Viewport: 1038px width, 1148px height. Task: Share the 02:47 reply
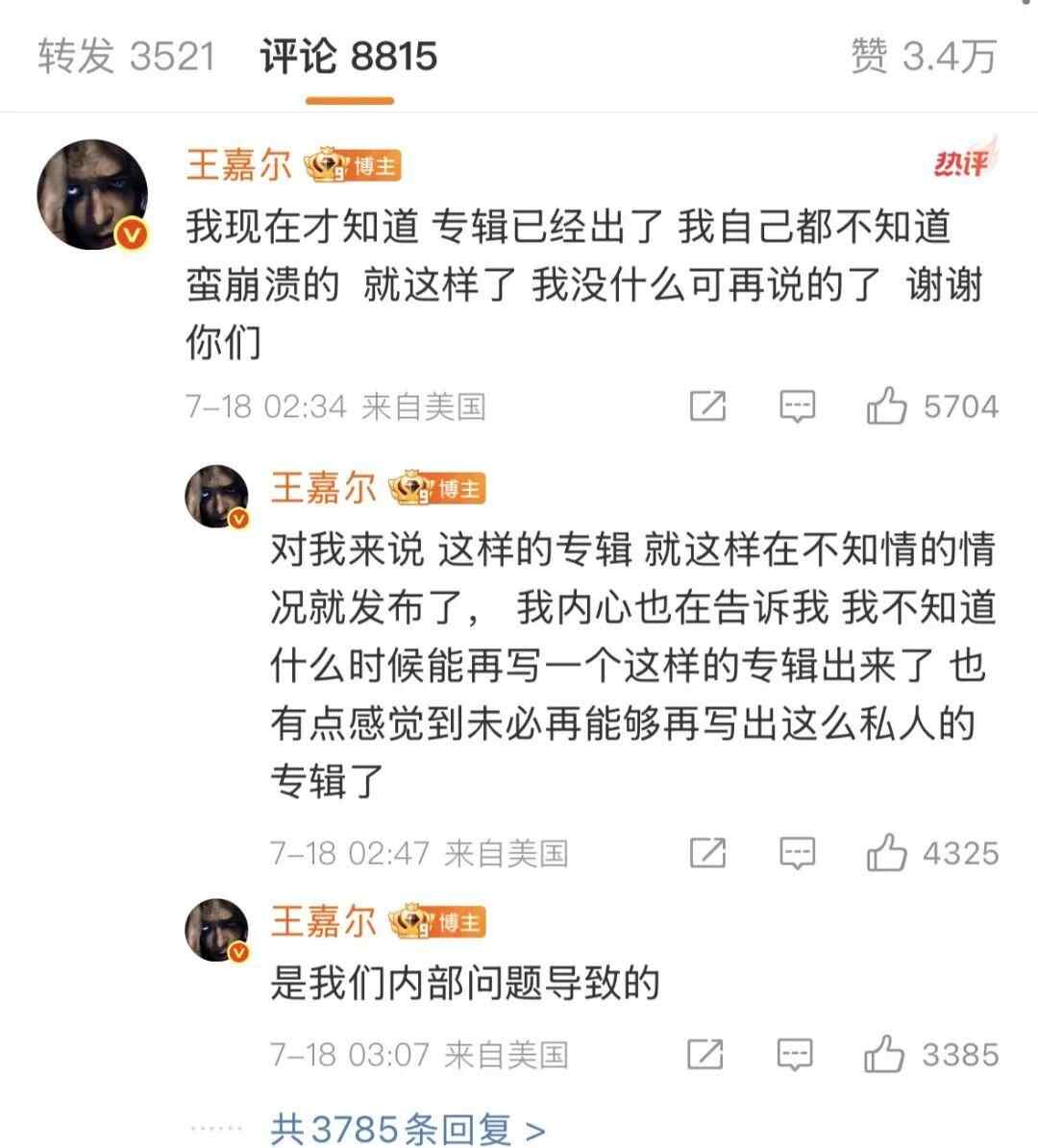[x=707, y=853]
